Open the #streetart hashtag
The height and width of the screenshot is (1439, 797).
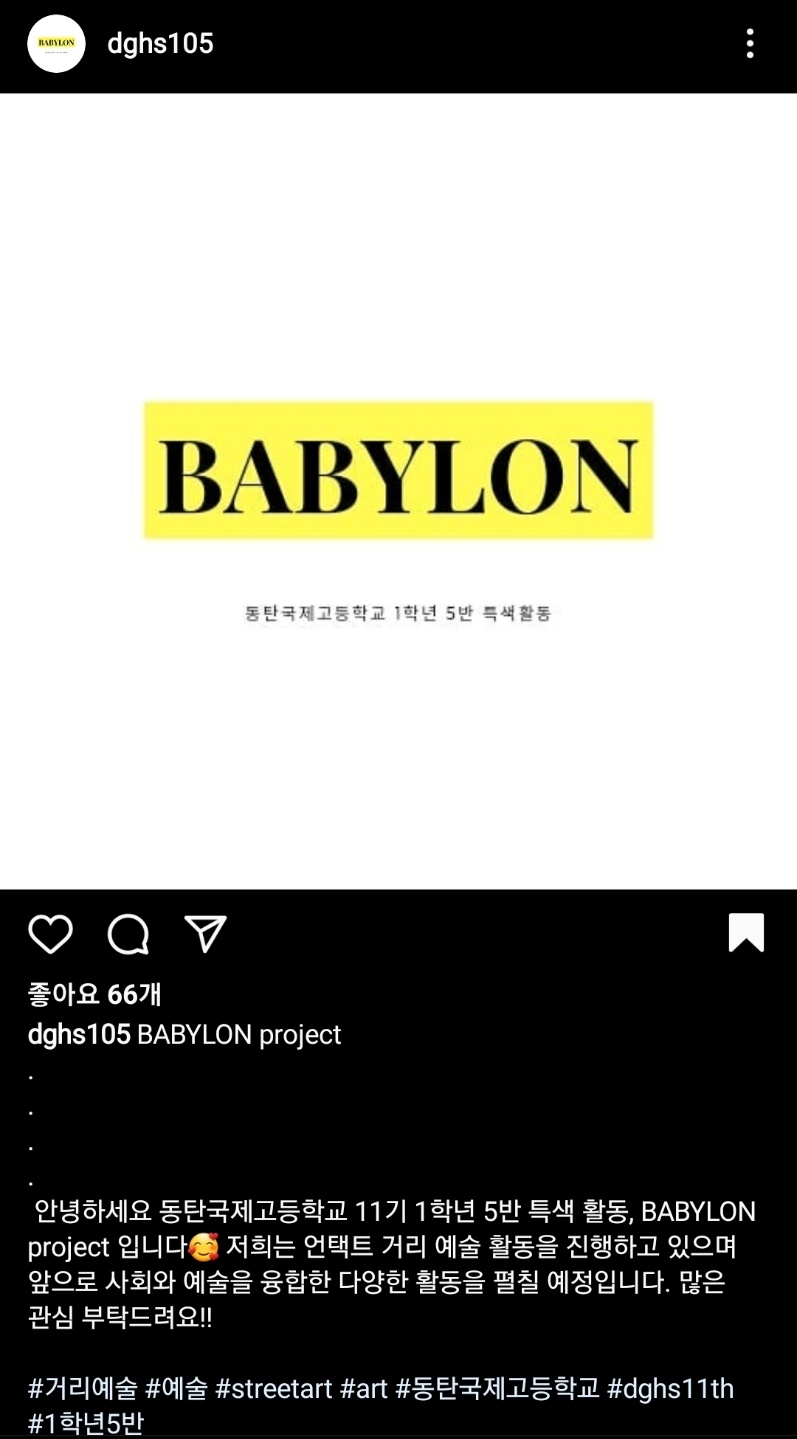[x=273, y=1388]
